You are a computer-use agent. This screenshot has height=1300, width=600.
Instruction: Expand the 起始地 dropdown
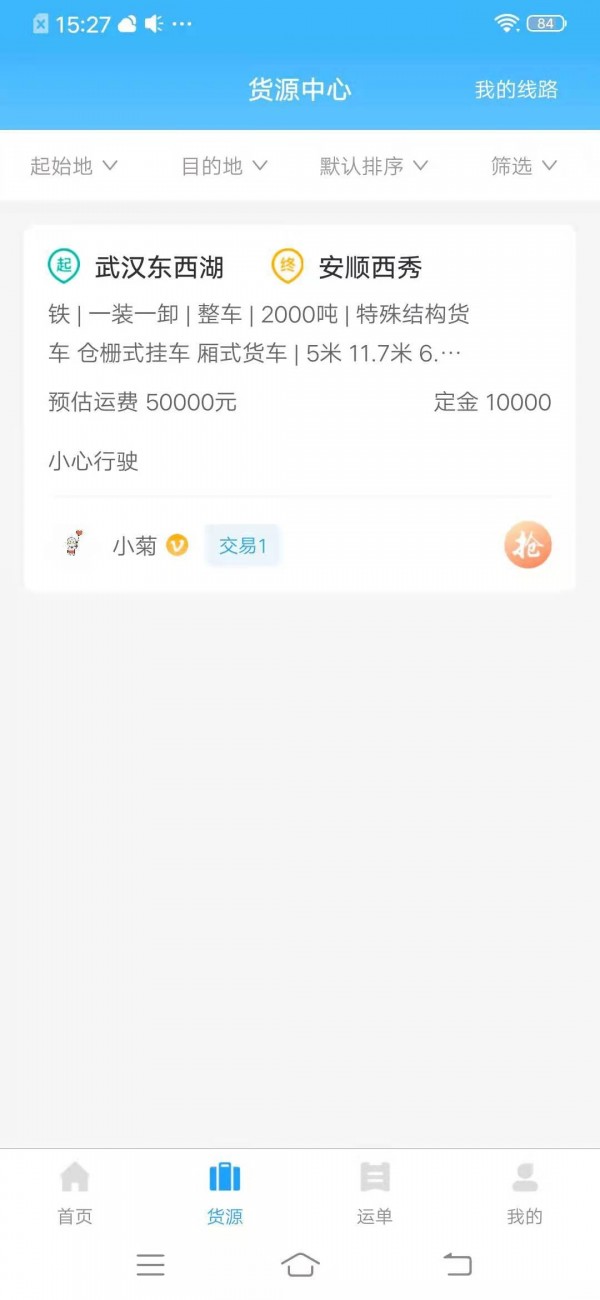point(74,166)
